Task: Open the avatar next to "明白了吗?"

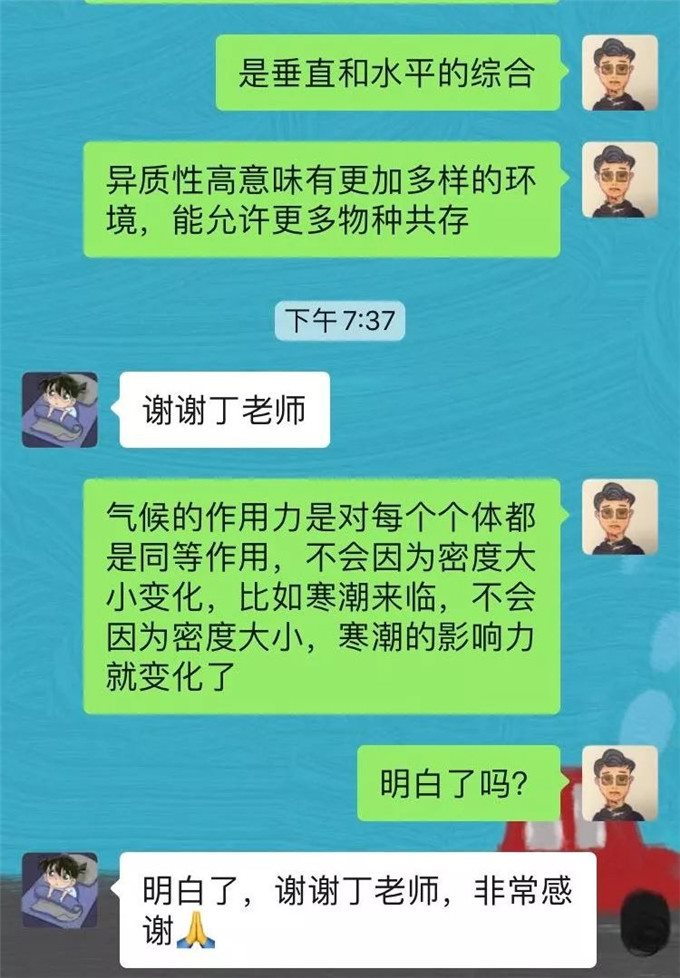Action: coord(620,783)
